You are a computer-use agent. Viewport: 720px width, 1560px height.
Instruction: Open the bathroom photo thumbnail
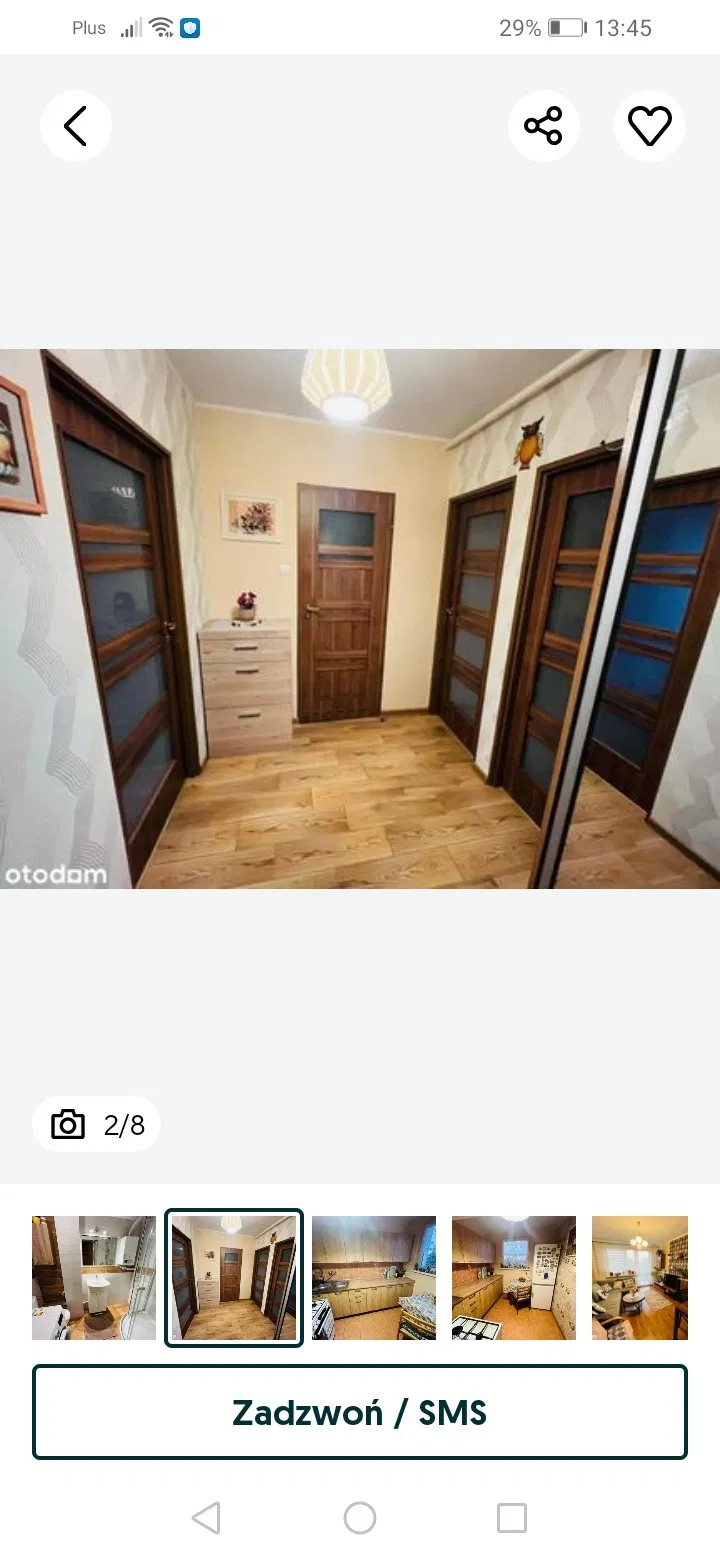pos(94,1277)
